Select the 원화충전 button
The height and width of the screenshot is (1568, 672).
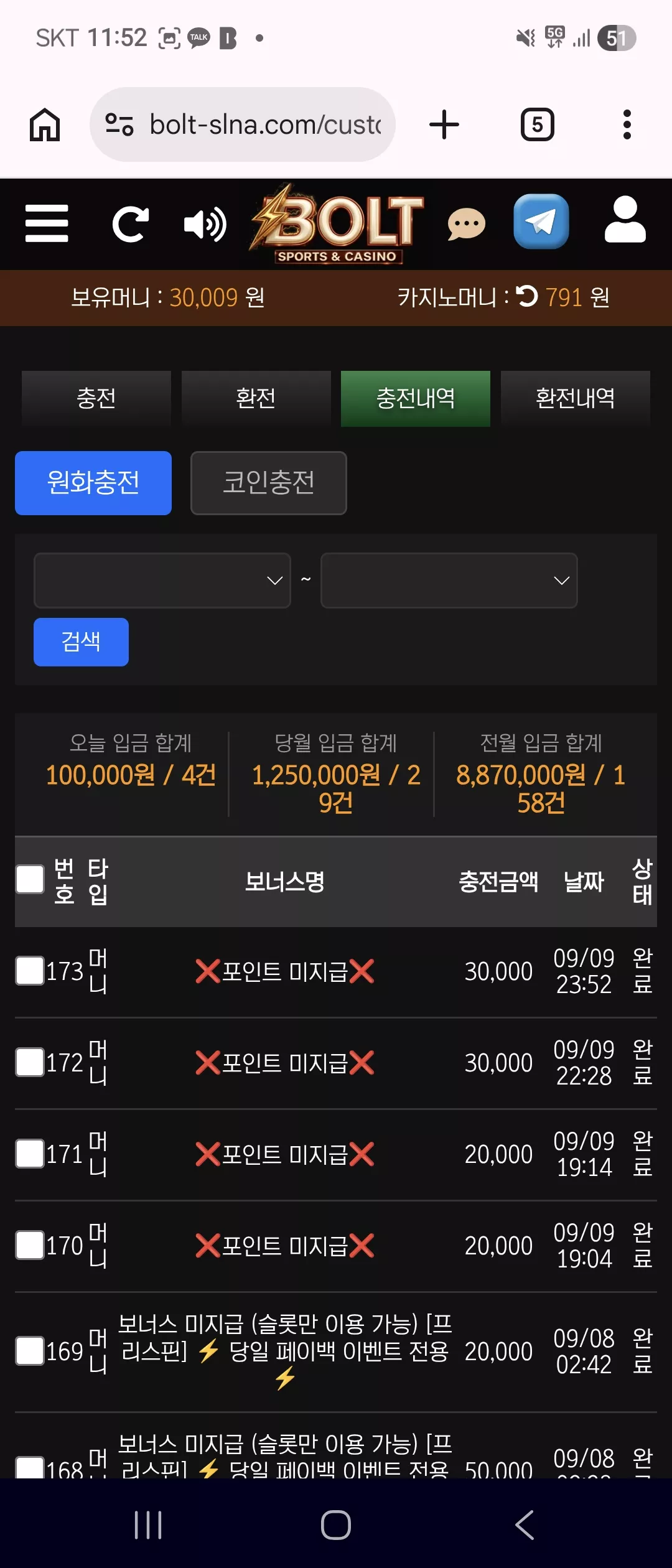(93, 483)
